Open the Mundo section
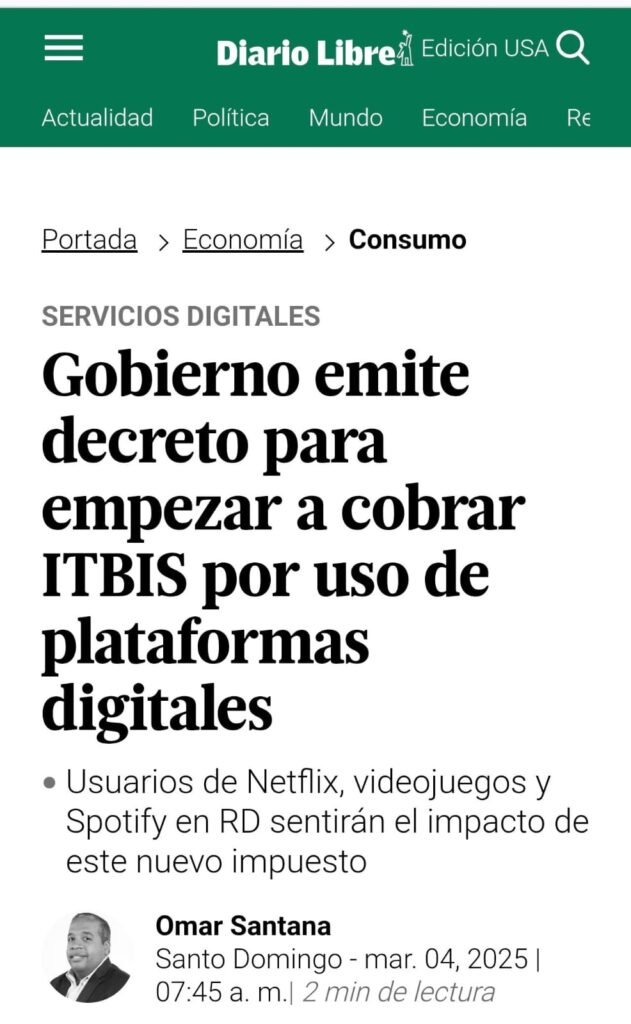The width and height of the screenshot is (631, 1024). coord(345,118)
